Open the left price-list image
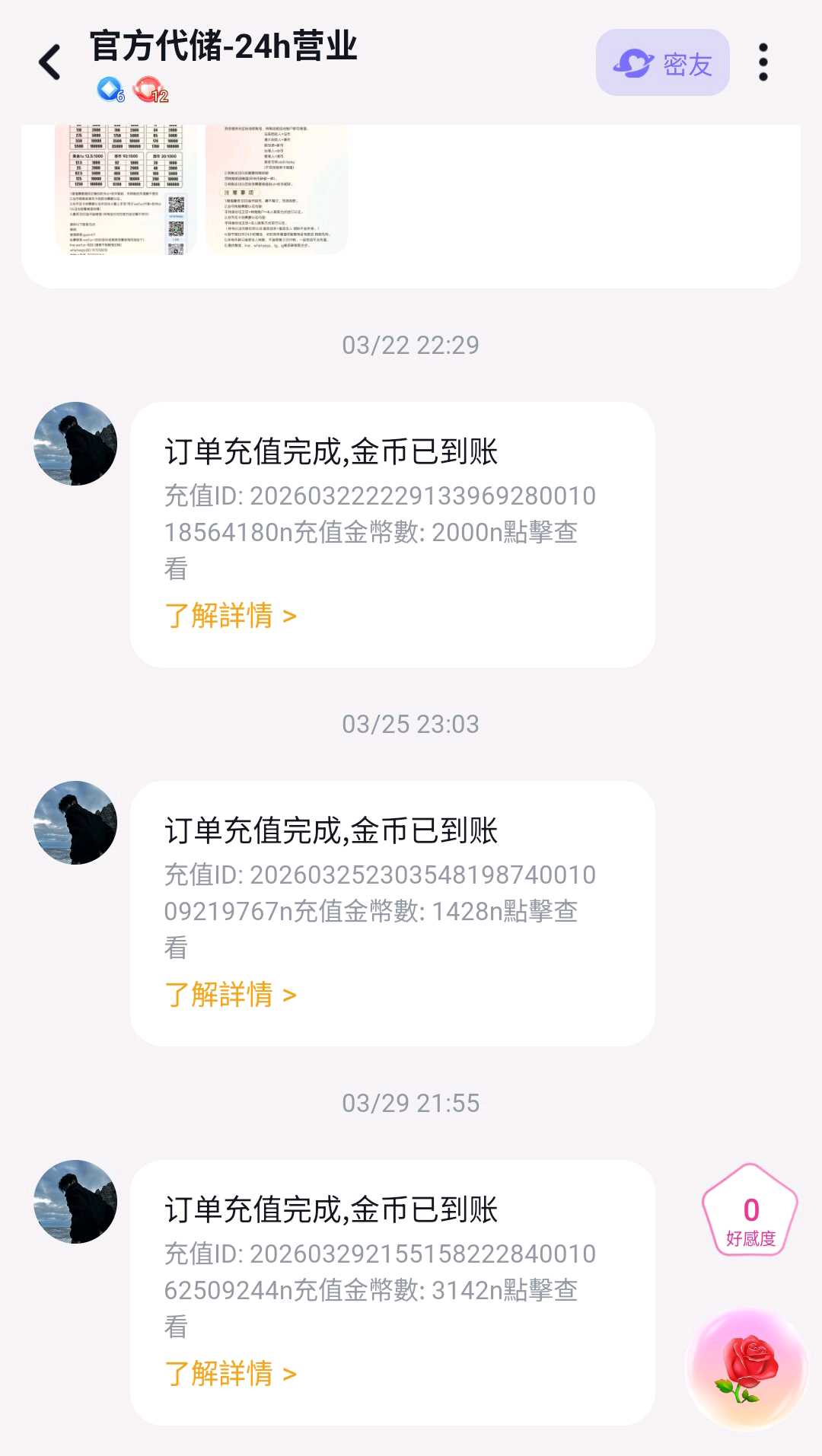This screenshot has width=822, height=1456. (x=126, y=190)
